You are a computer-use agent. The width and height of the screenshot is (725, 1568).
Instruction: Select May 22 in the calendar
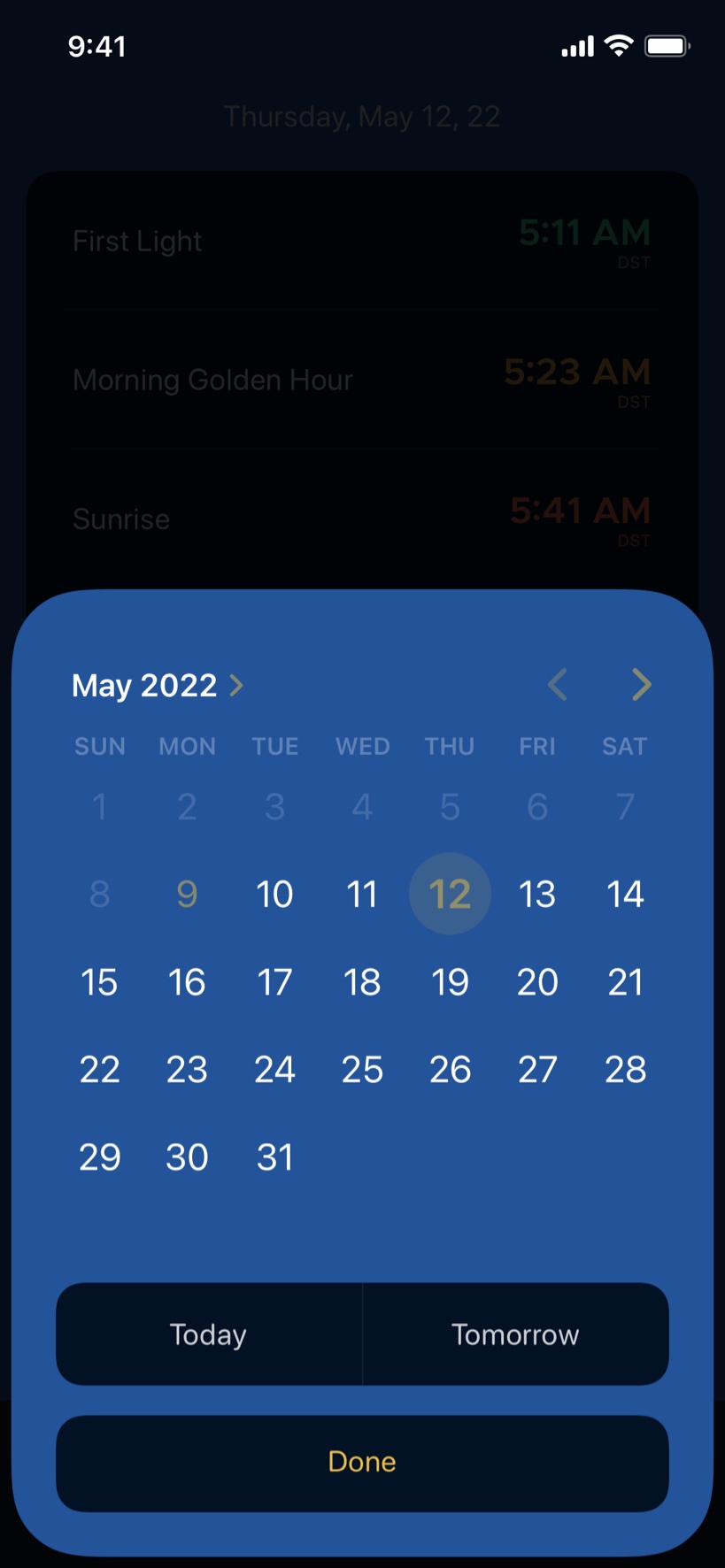click(99, 1069)
